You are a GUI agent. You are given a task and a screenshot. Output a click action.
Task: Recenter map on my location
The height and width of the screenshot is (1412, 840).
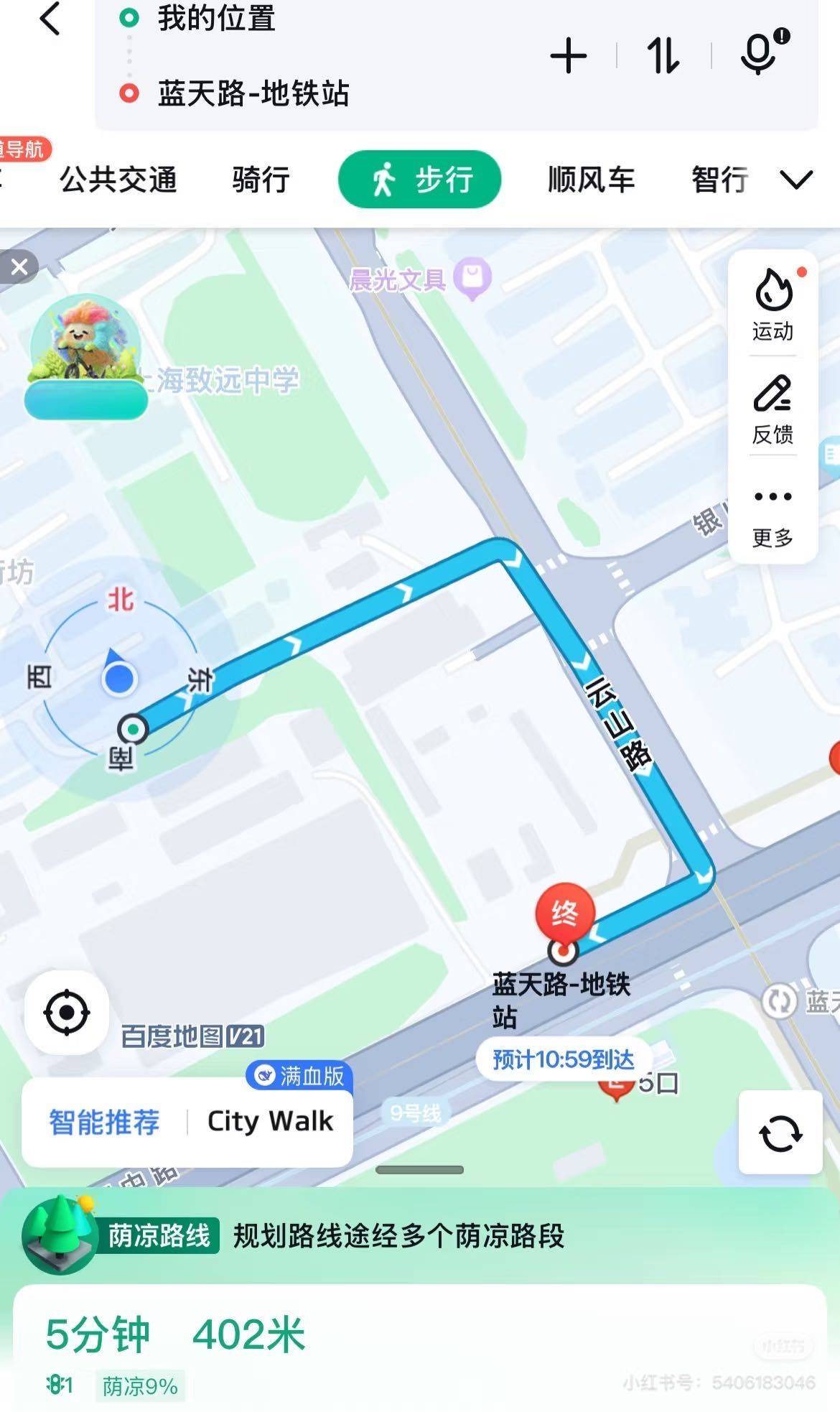click(67, 1013)
